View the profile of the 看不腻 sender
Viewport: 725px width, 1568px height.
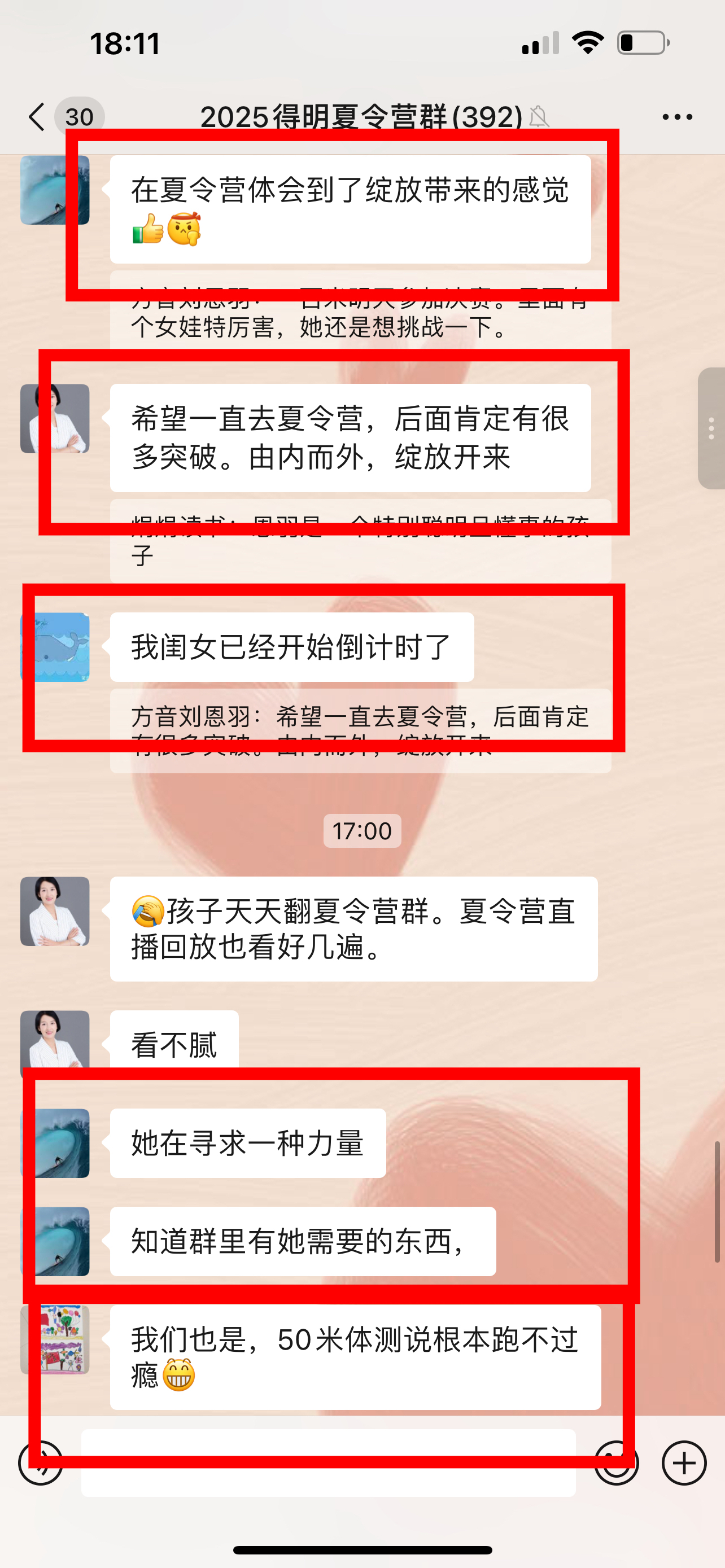[x=55, y=1039]
